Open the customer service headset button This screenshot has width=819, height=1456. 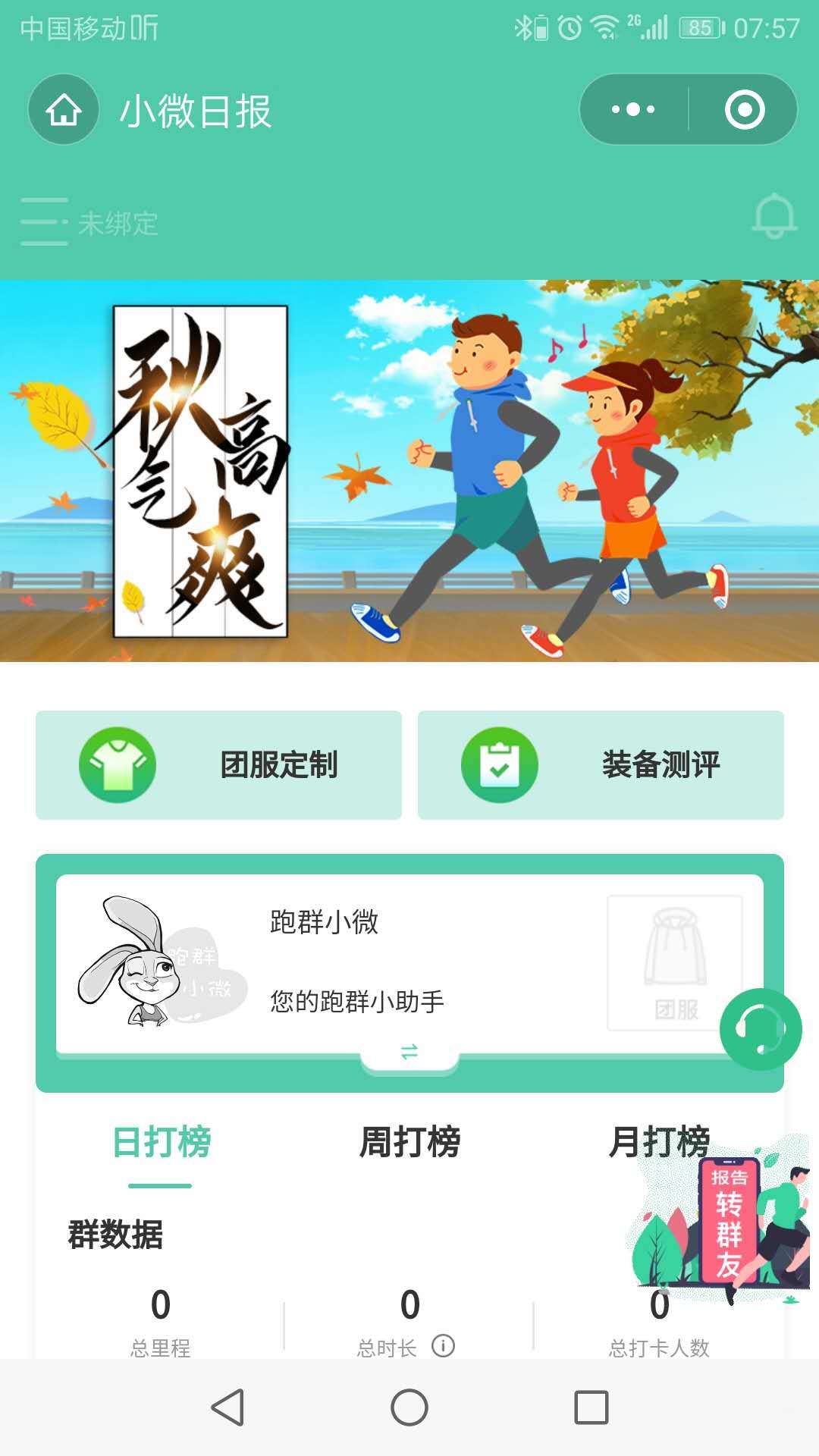click(x=761, y=1029)
